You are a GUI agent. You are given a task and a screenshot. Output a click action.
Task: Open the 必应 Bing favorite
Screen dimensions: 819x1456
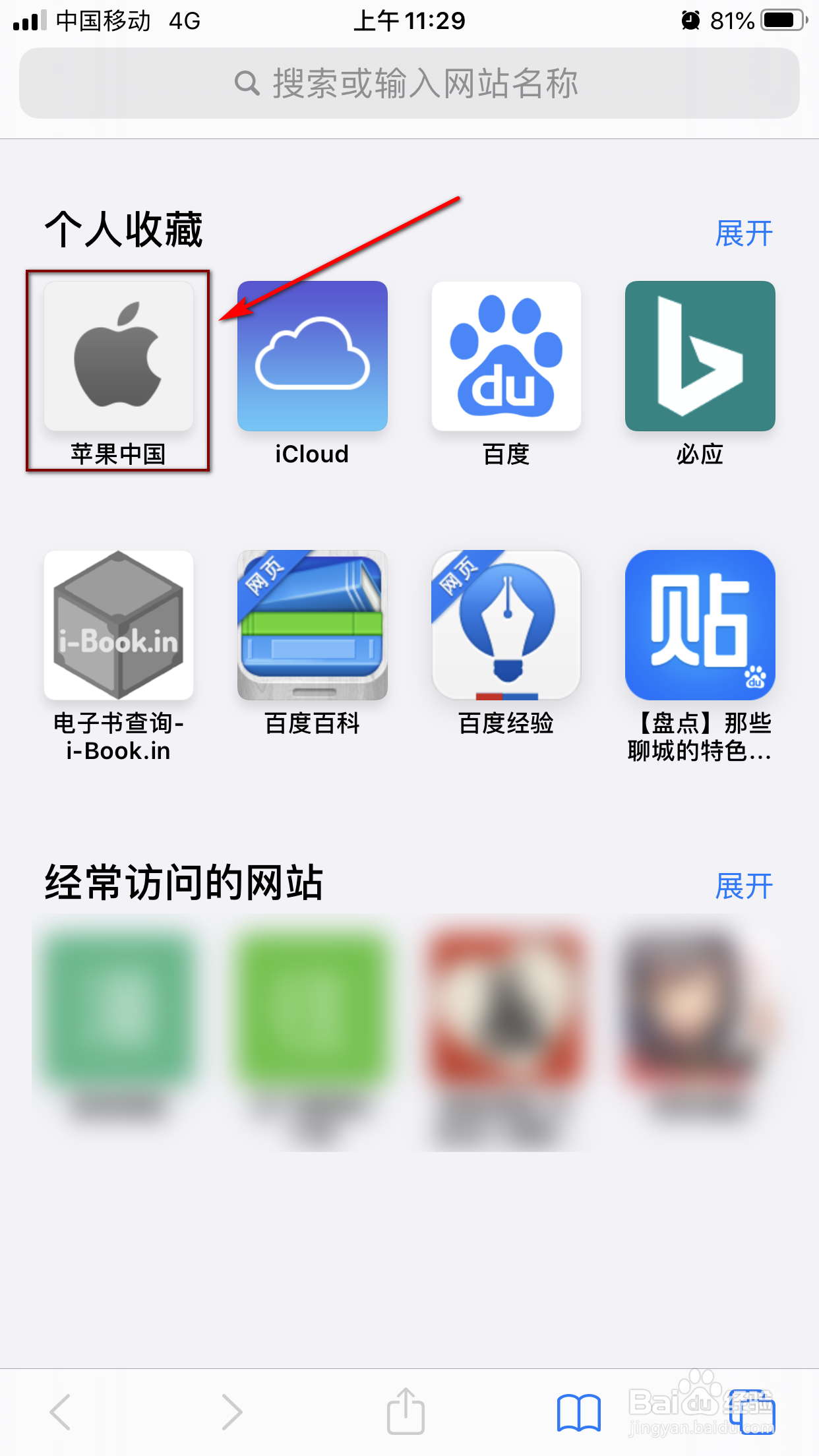pos(699,358)
